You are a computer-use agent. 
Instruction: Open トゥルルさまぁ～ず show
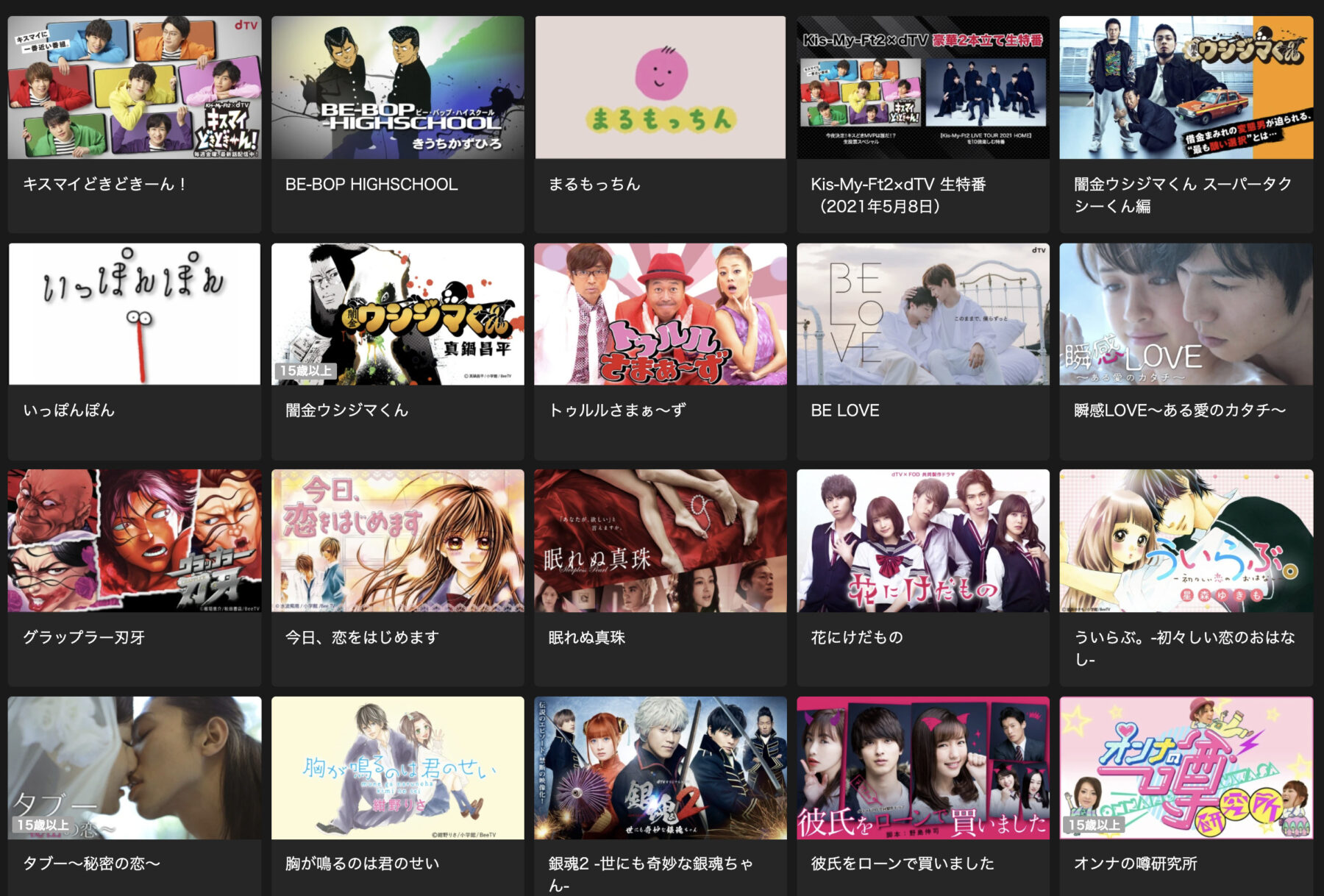click(660, 315)
